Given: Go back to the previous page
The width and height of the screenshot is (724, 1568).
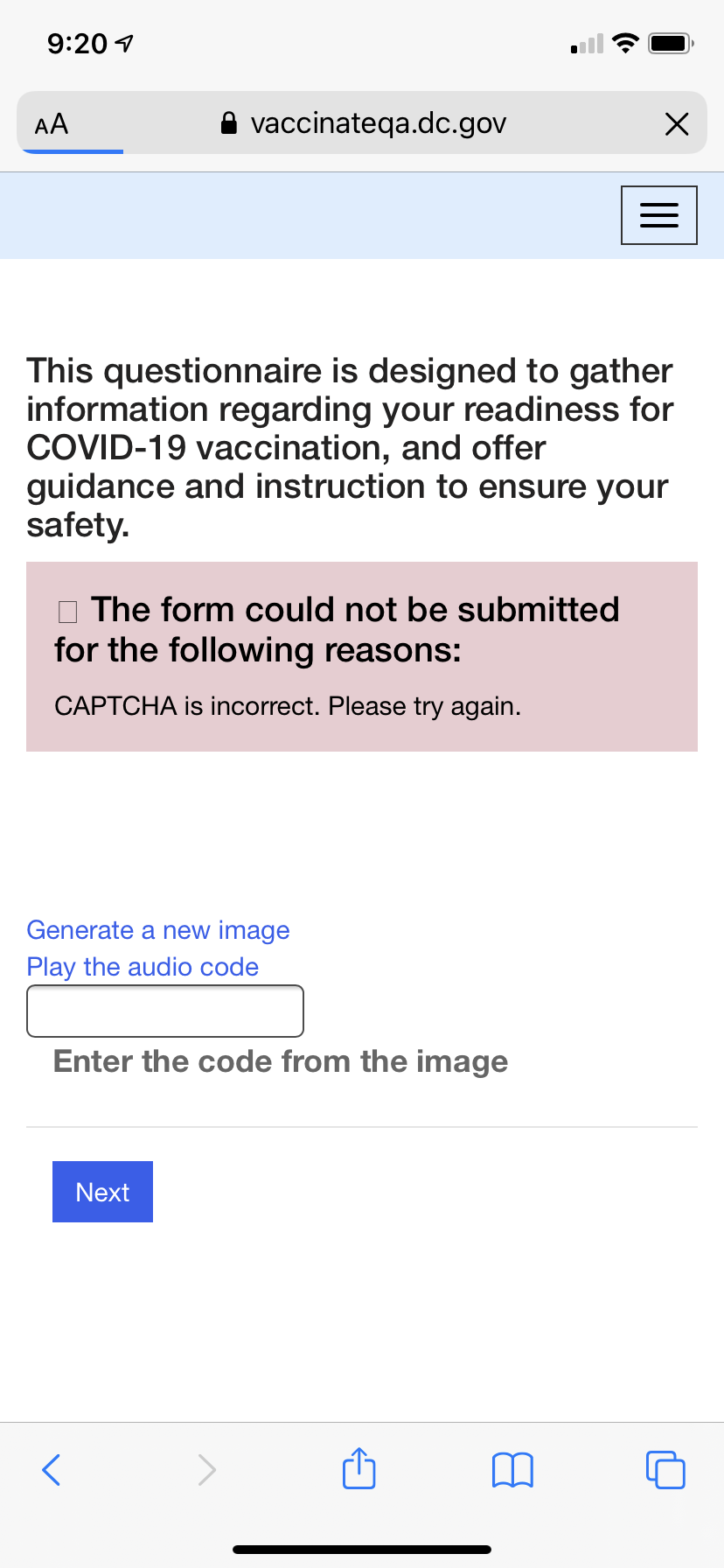Looking at the screenshot, I should [52, 1469].
